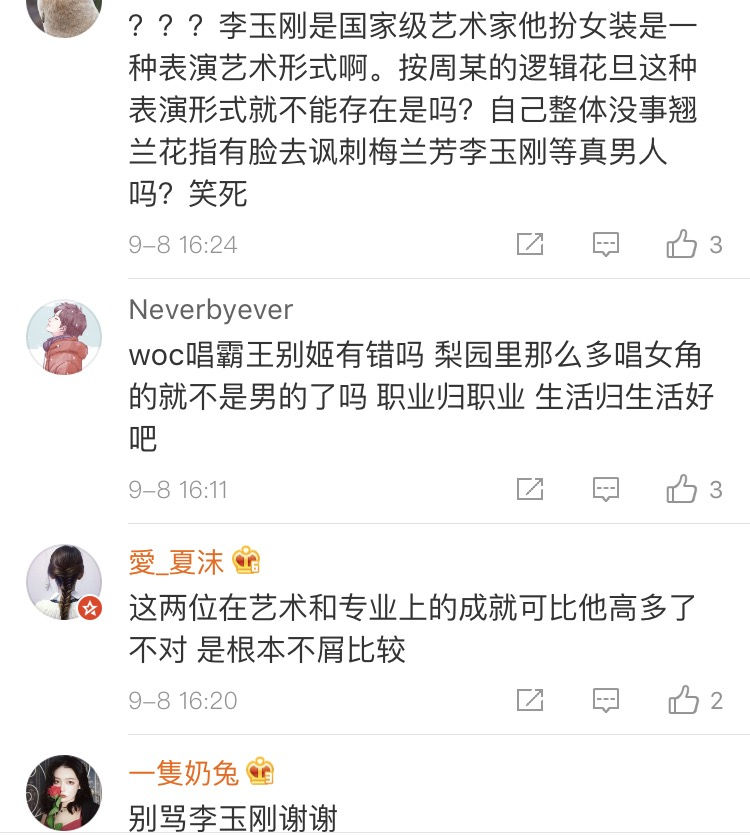
Task: Open the Neverbyever username link
Action: [x=211, y=310]
